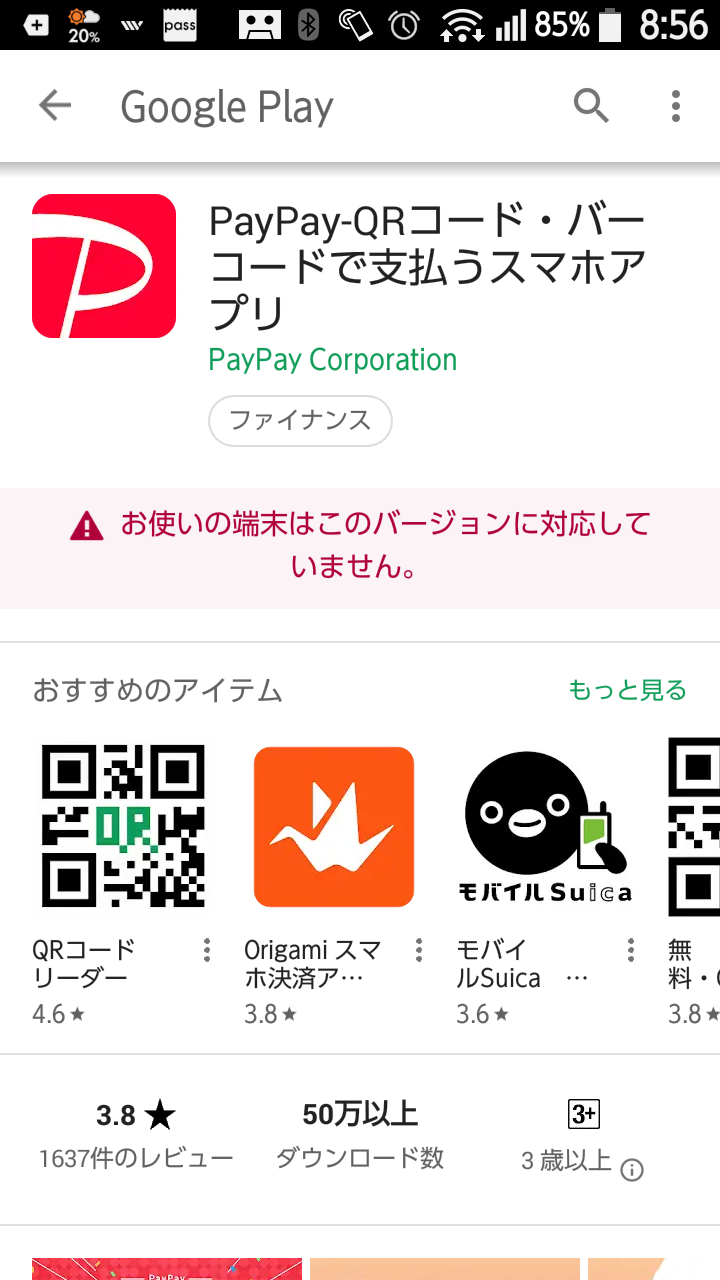The height and width of the screenshot is (1280, 720).
Task: View the 1637件のレビュー rating section
Action: click(136, 1136)
